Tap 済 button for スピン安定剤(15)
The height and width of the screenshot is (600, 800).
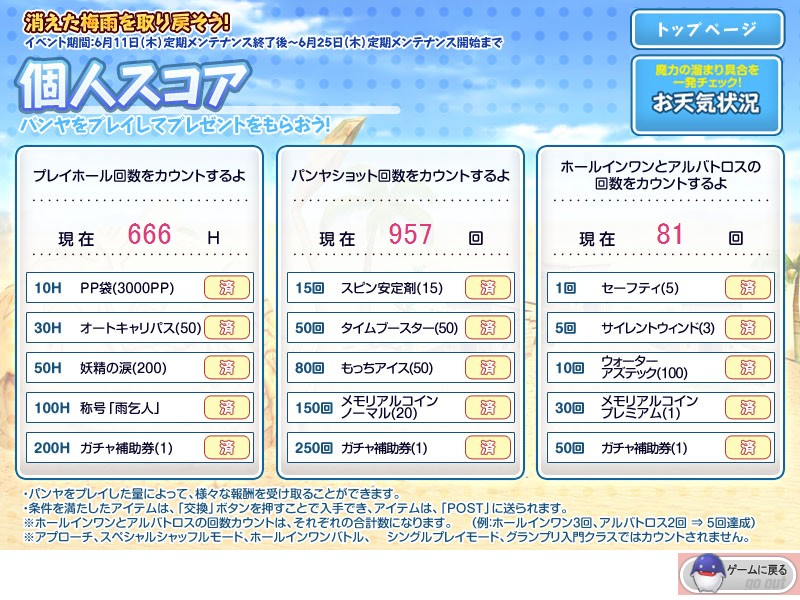488,288
